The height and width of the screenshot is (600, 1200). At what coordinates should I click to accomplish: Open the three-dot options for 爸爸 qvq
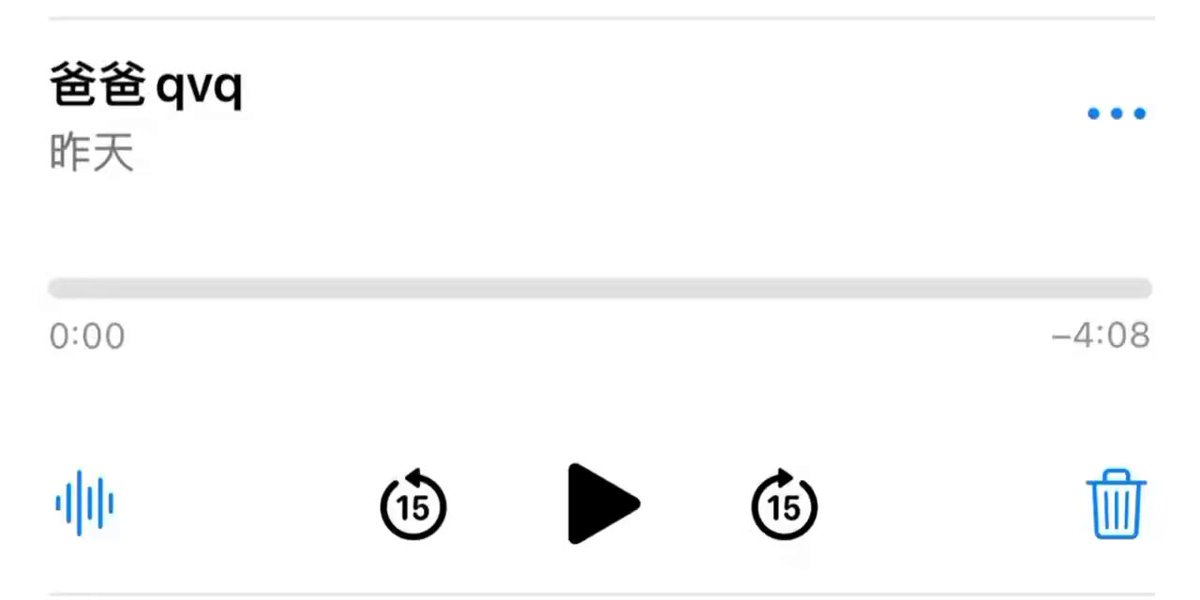coord(1116,114)
